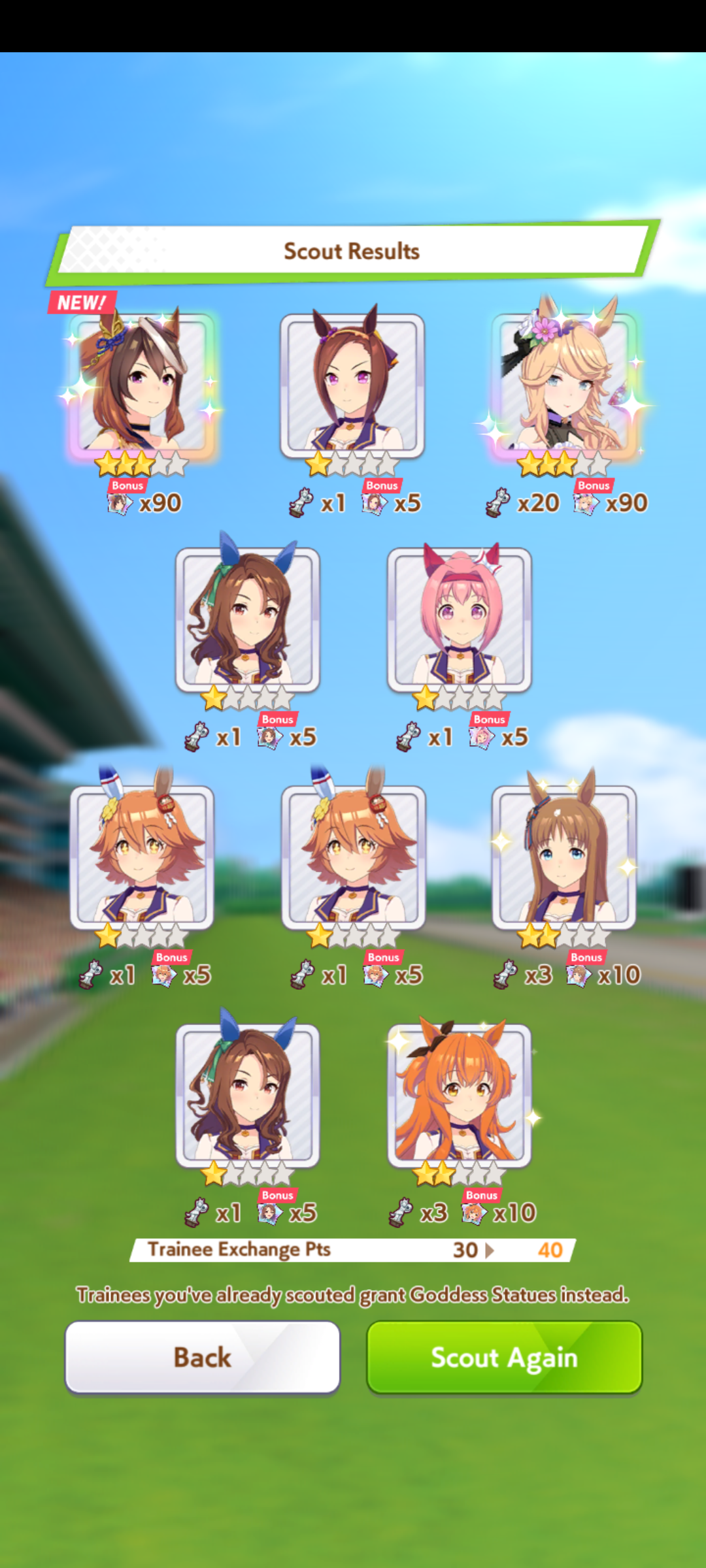Screen dimensions: 706x1568
Task: Open the purple-eyed one-star trainee card
Action: pyautogui.click(x=352, y=385)
